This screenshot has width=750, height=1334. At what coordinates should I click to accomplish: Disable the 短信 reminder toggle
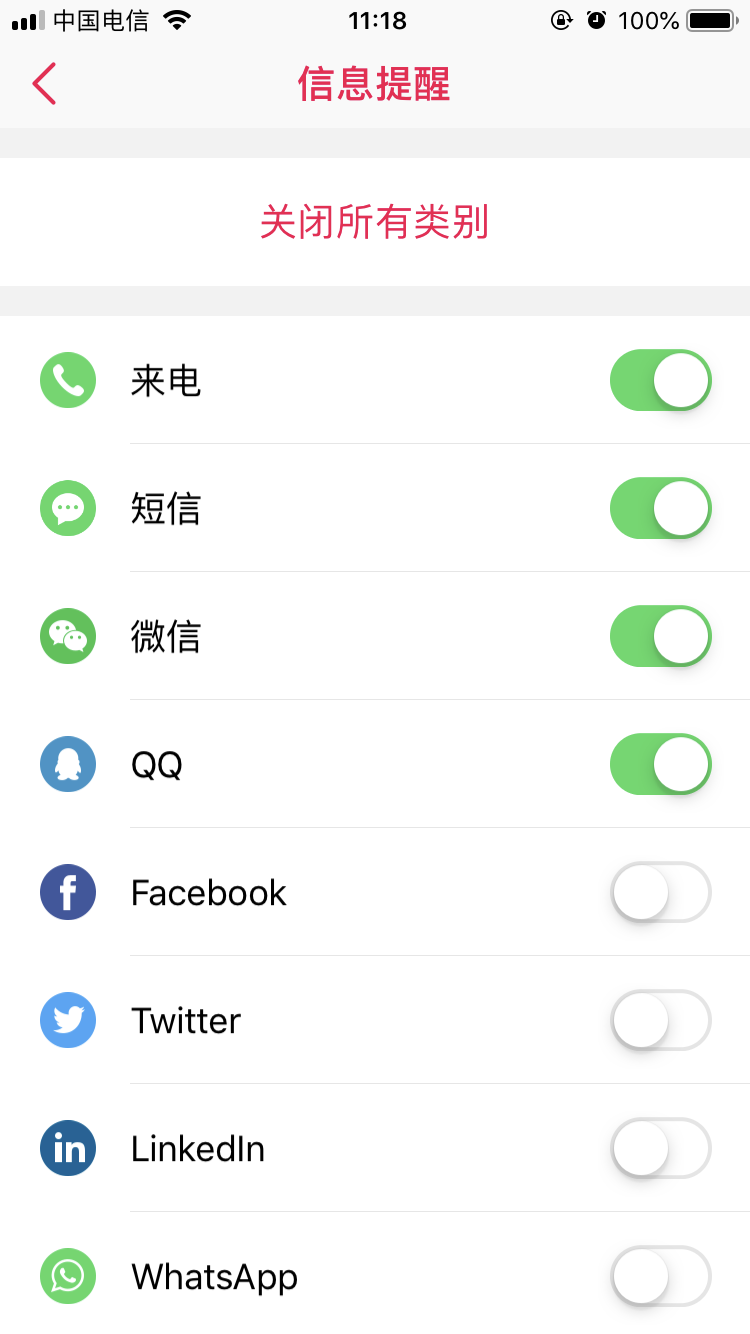click(661, 508)
